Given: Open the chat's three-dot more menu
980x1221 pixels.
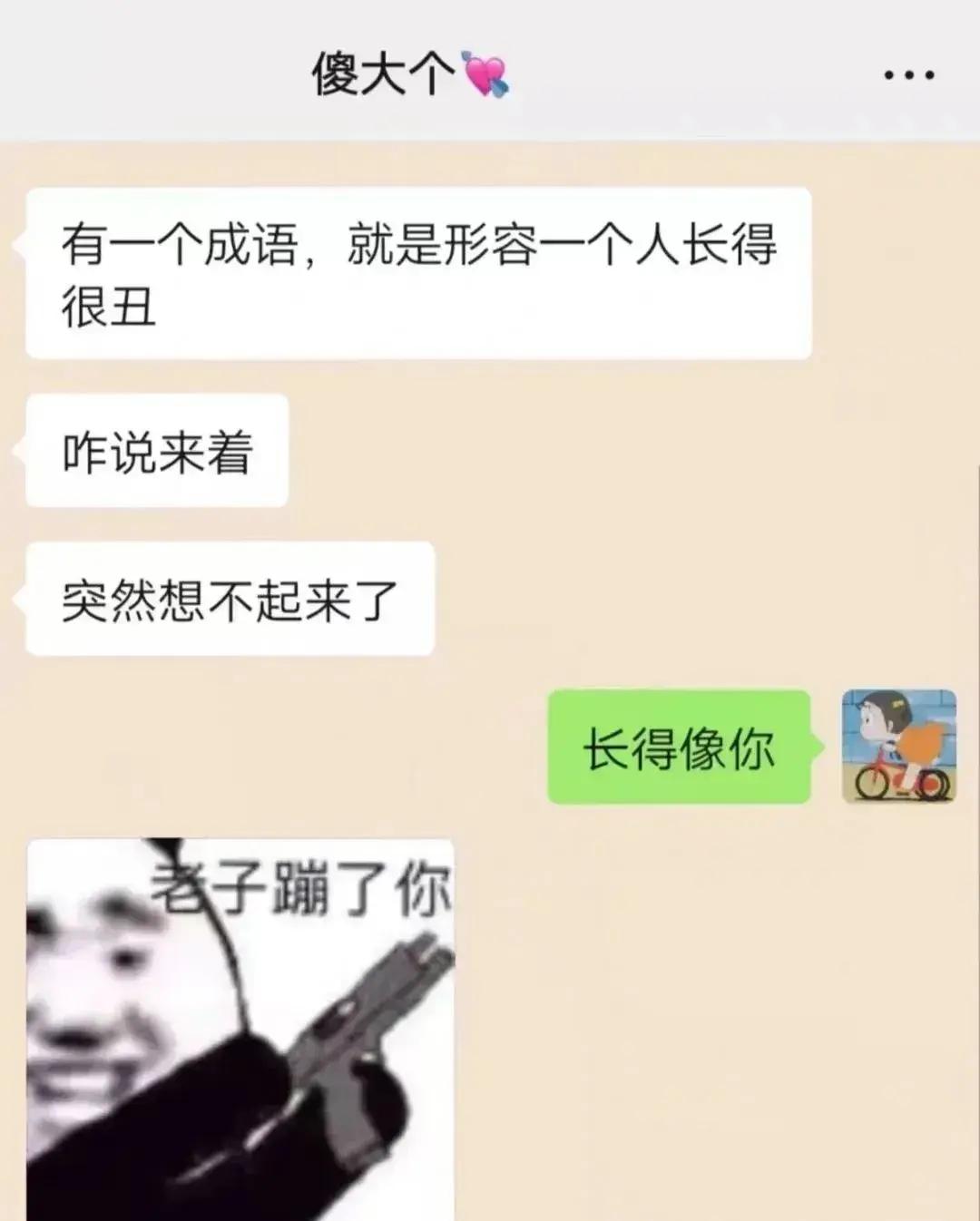Looking at the screenshot, I should pyautogui.click(x=909, y=75).
